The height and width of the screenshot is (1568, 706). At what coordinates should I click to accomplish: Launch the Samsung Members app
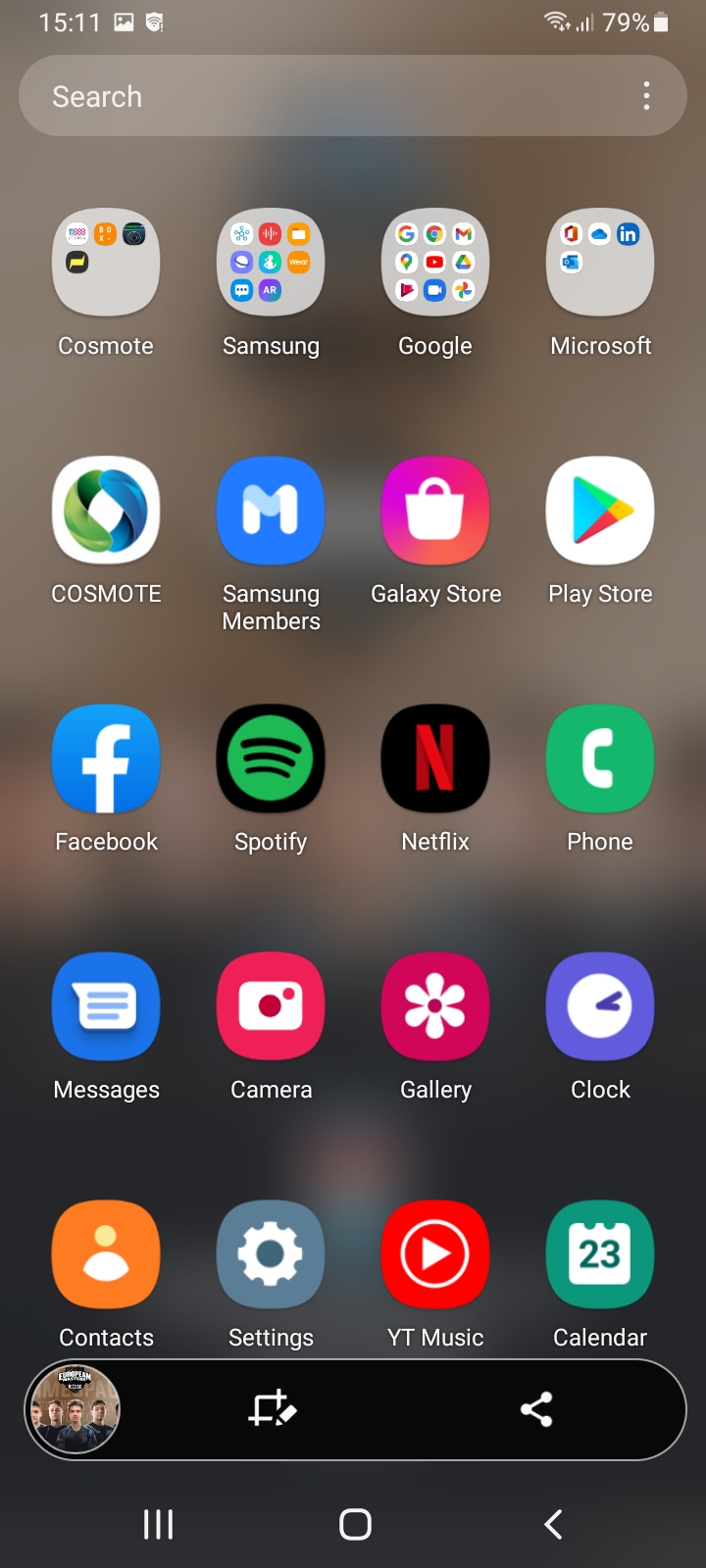click(x=271, y=511)
